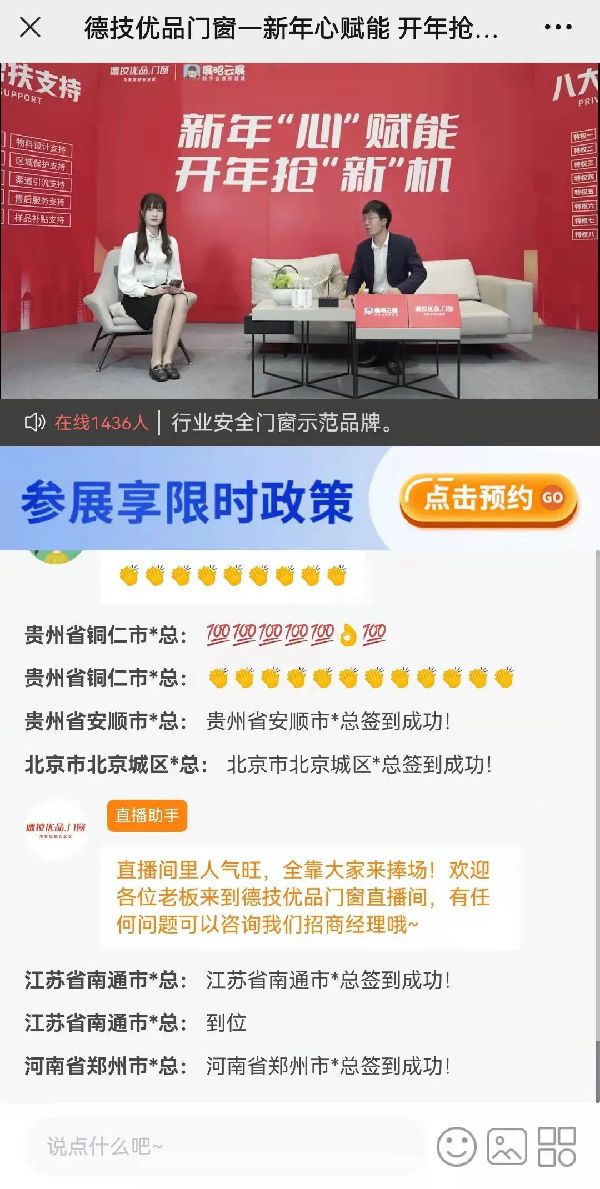Image resolution: width=600 pixels, height=1189 pixels.
Task: Tap the live video player
Action: coord(300,230)
